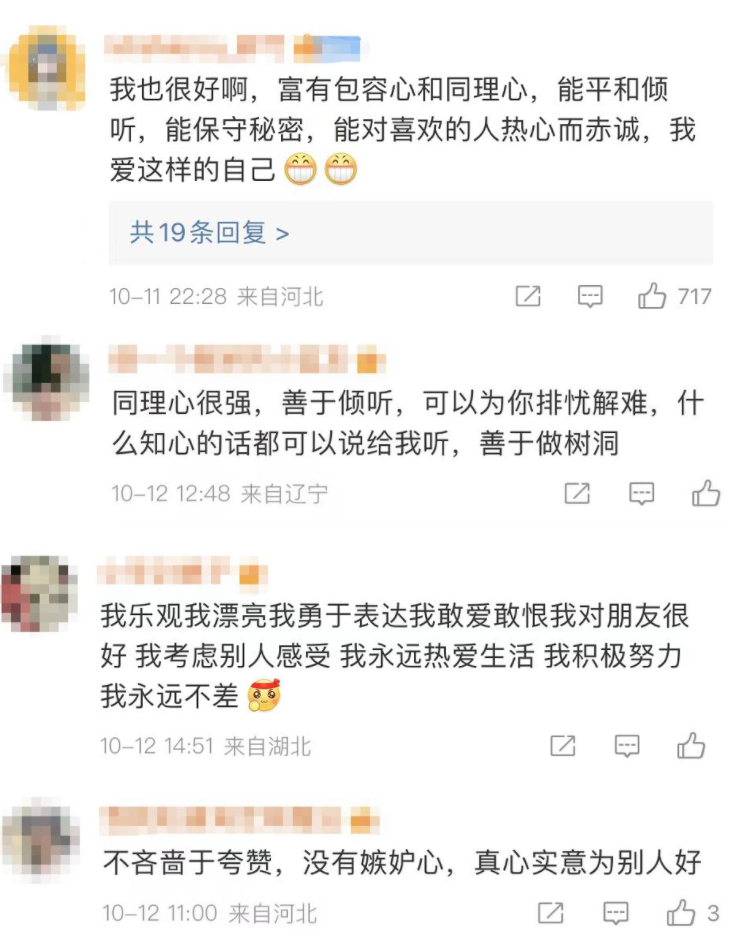
Task: Reply to the 11:00 comment from 河北
Action: (617, 912)
